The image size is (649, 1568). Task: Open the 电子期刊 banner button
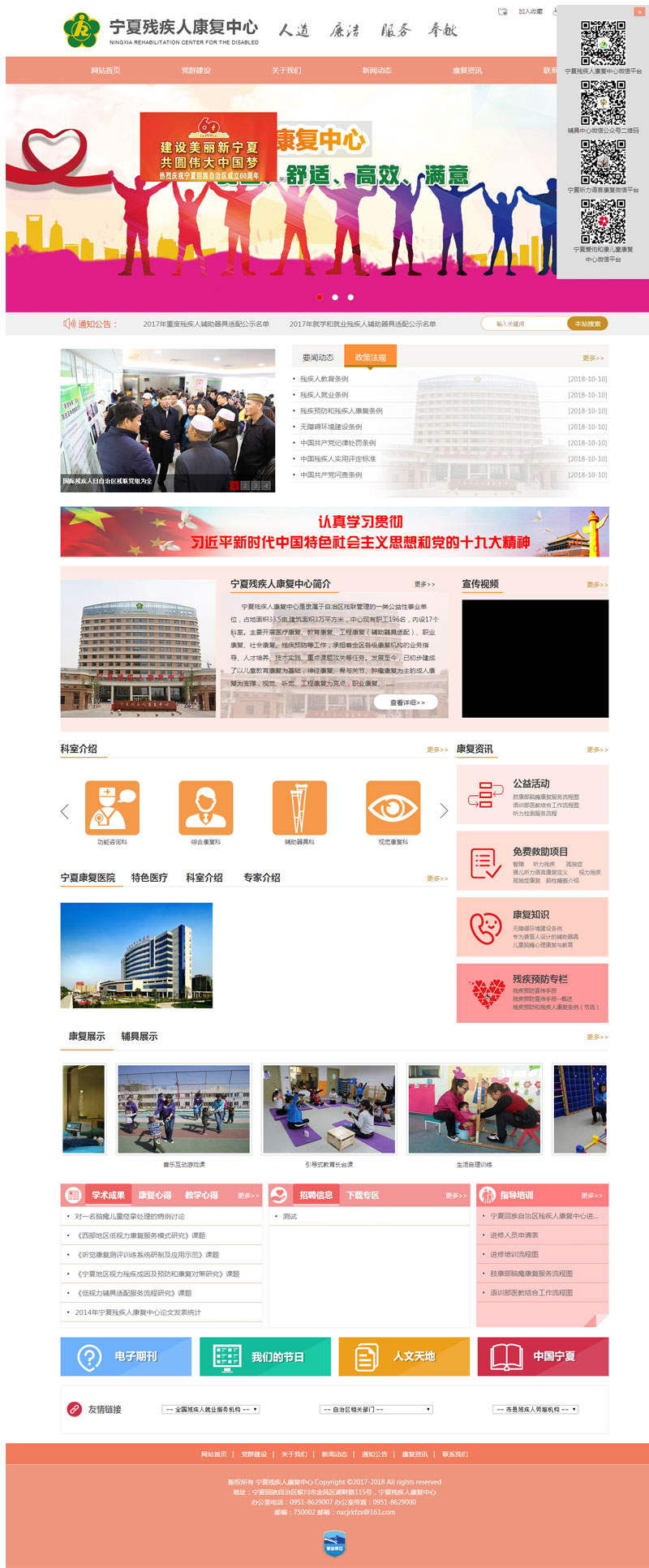[x=126, y=1356]
